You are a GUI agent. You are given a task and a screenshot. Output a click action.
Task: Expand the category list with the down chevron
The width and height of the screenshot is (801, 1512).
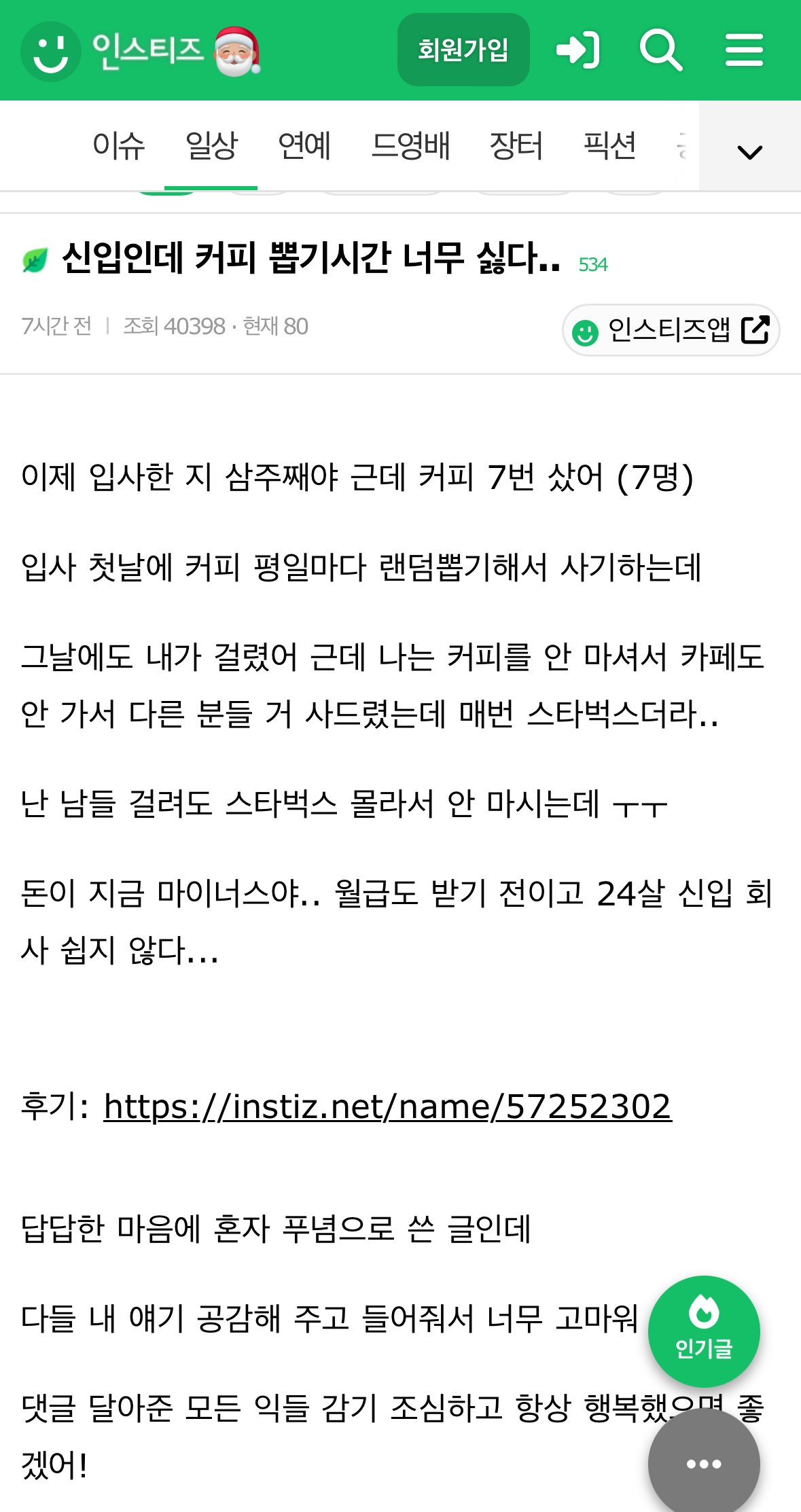[x=749, y=151]
